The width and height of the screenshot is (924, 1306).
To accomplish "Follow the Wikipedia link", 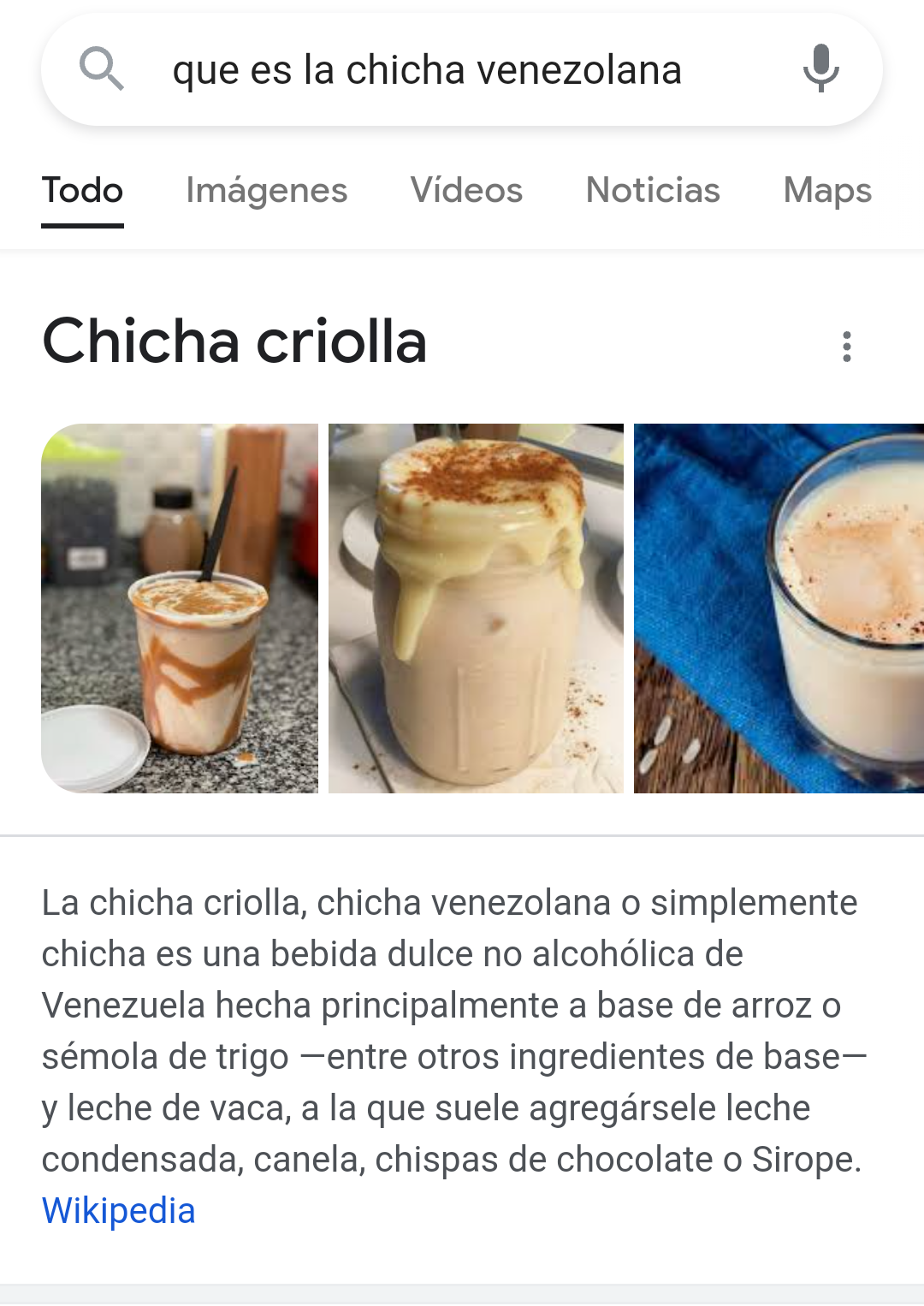I will tap(119, 1211).
